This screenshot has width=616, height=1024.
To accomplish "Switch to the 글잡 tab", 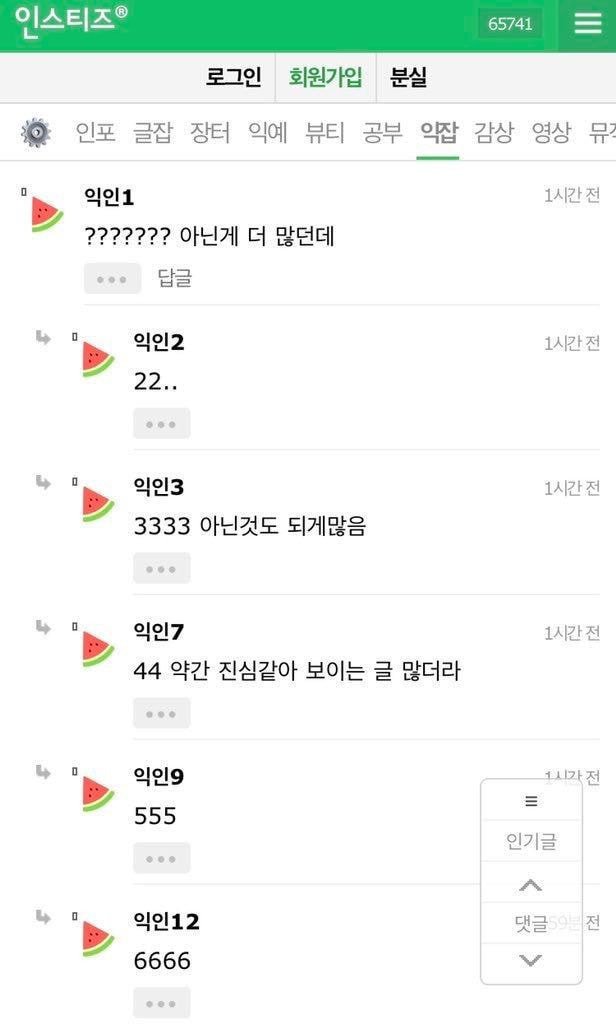I will click(x=152, y=132).
